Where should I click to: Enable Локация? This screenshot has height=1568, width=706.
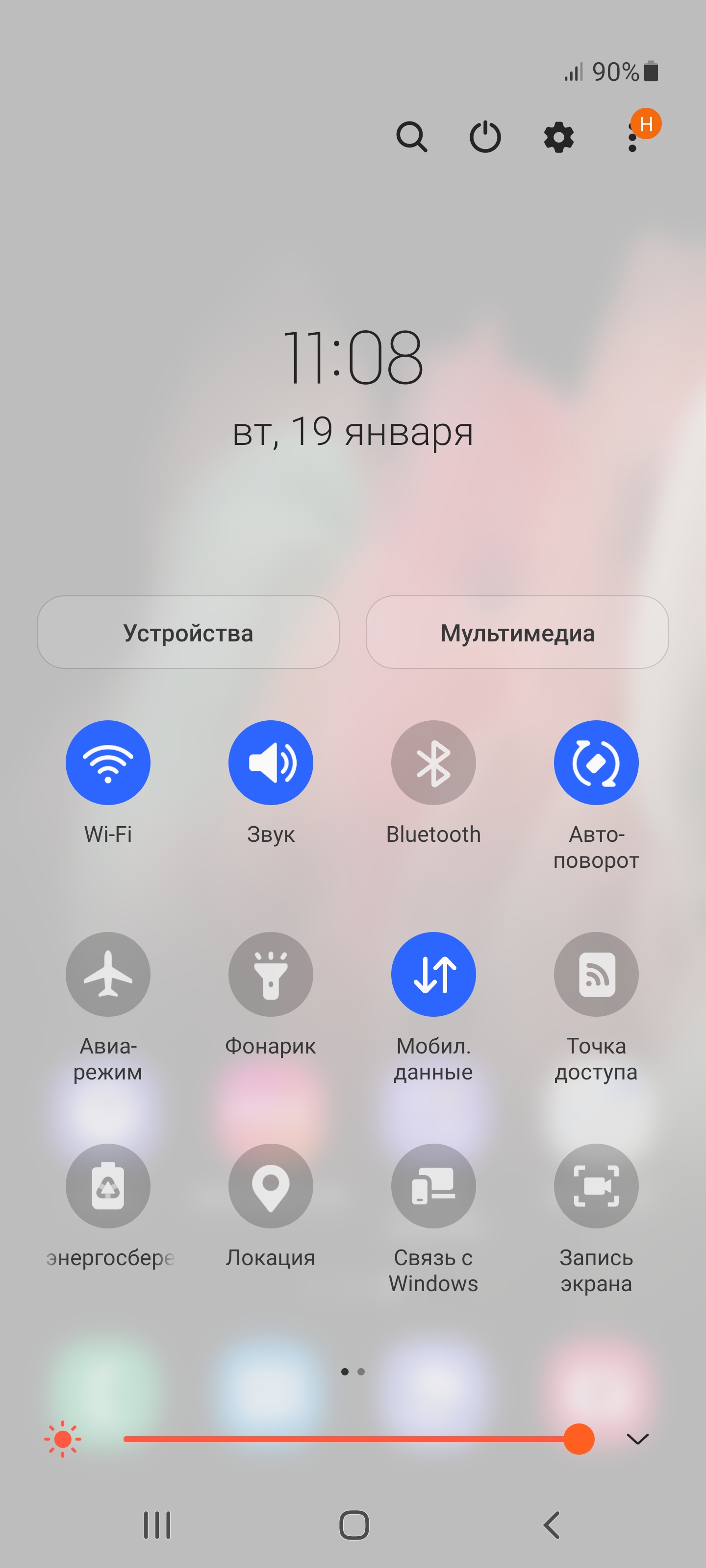pos(271,1186)
